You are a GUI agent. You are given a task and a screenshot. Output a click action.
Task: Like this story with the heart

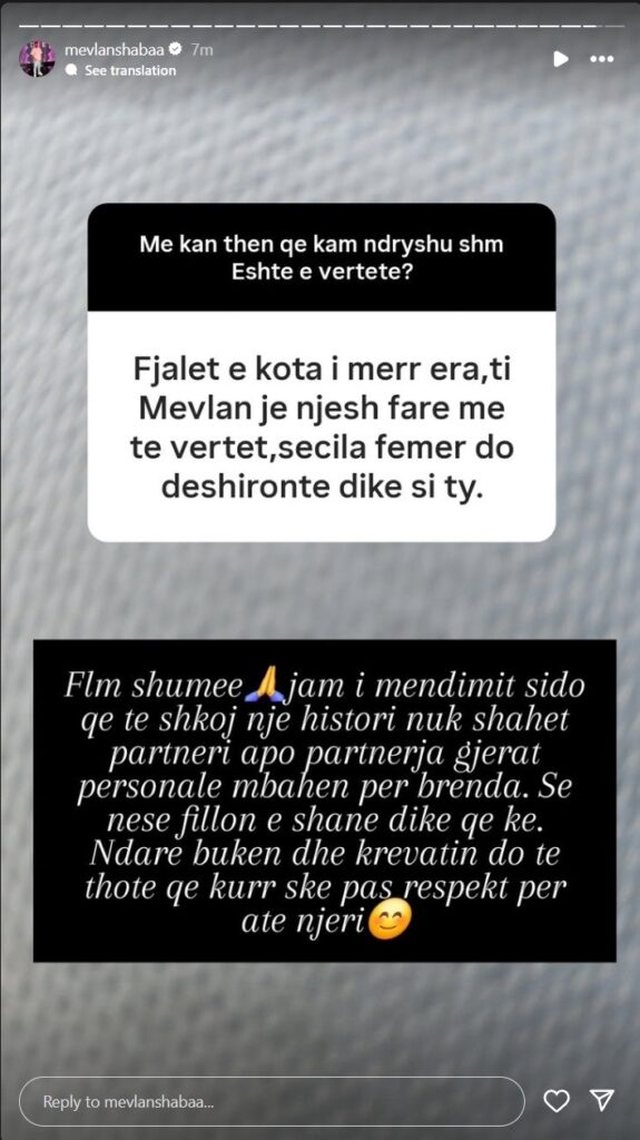[556, 1101]
